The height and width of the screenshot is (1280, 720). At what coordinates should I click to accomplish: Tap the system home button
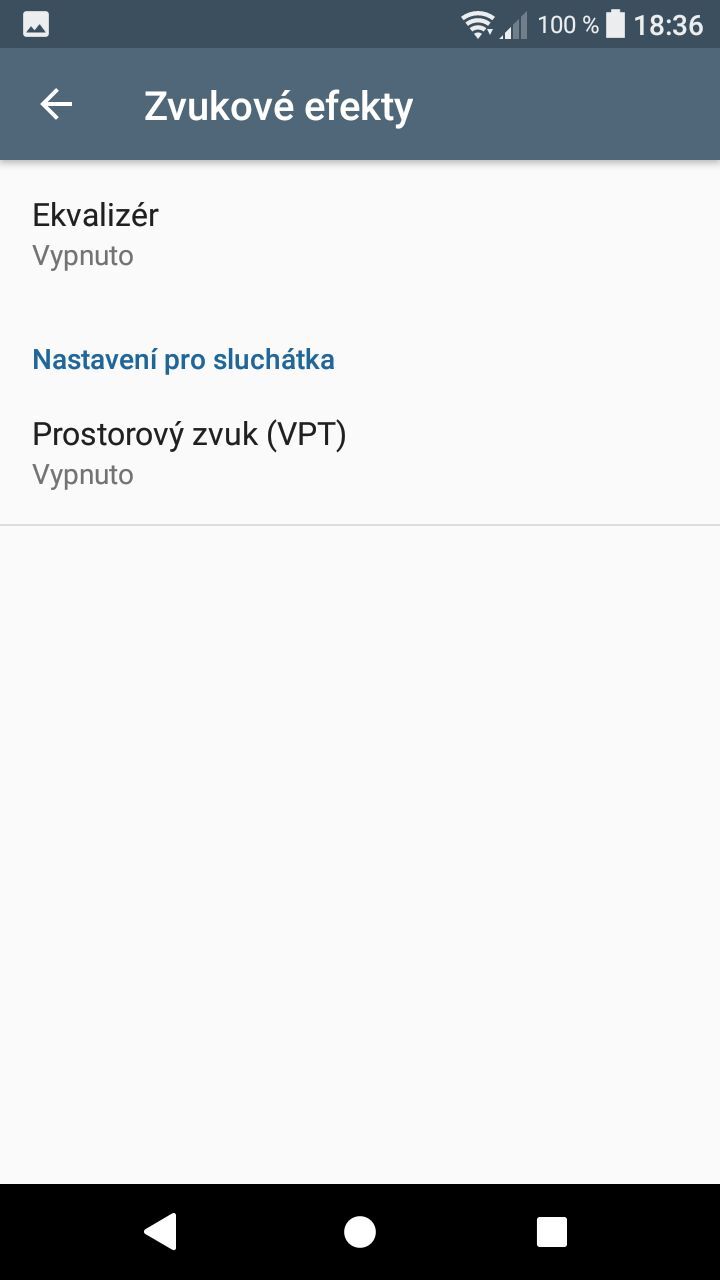[x=360, y=1232]
